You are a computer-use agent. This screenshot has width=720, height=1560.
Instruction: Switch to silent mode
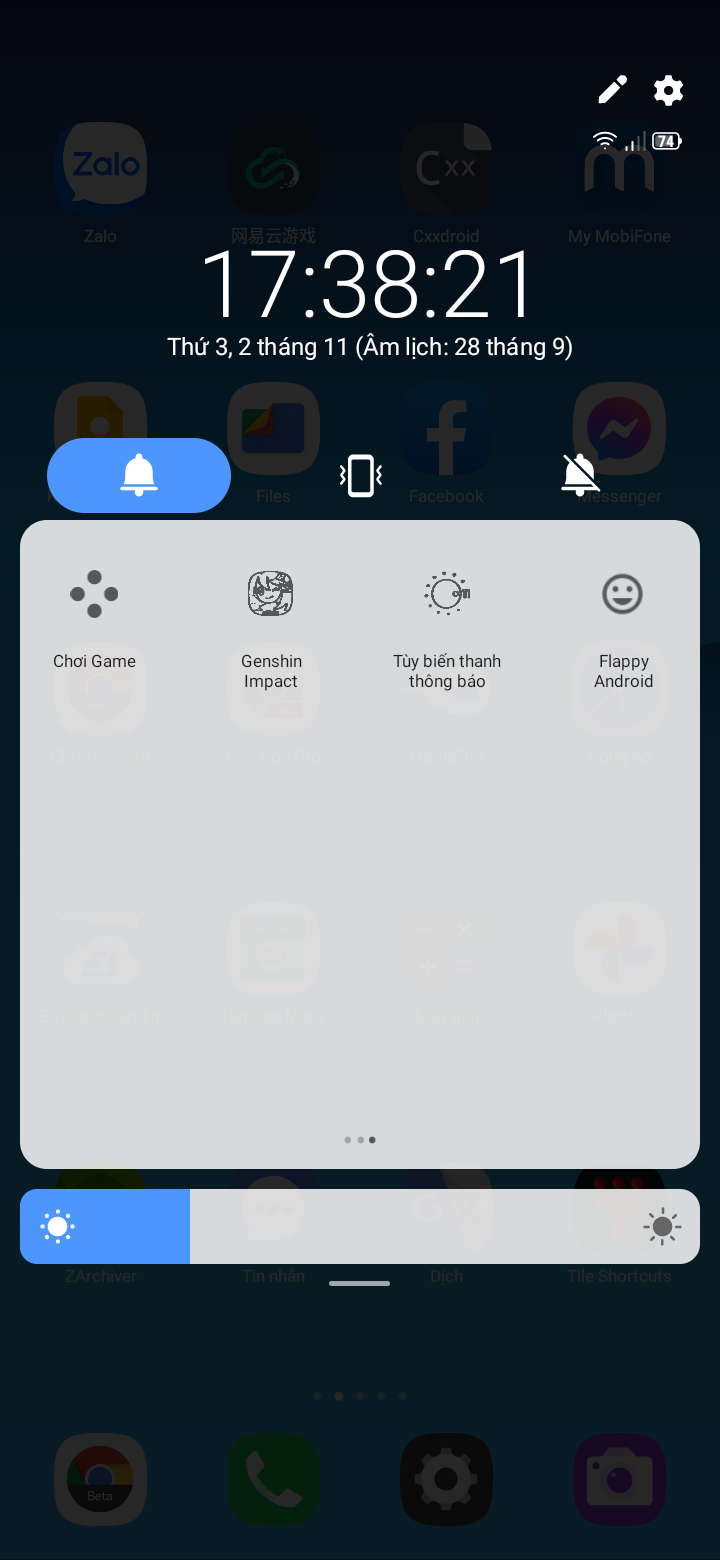[x=580, y=475]
